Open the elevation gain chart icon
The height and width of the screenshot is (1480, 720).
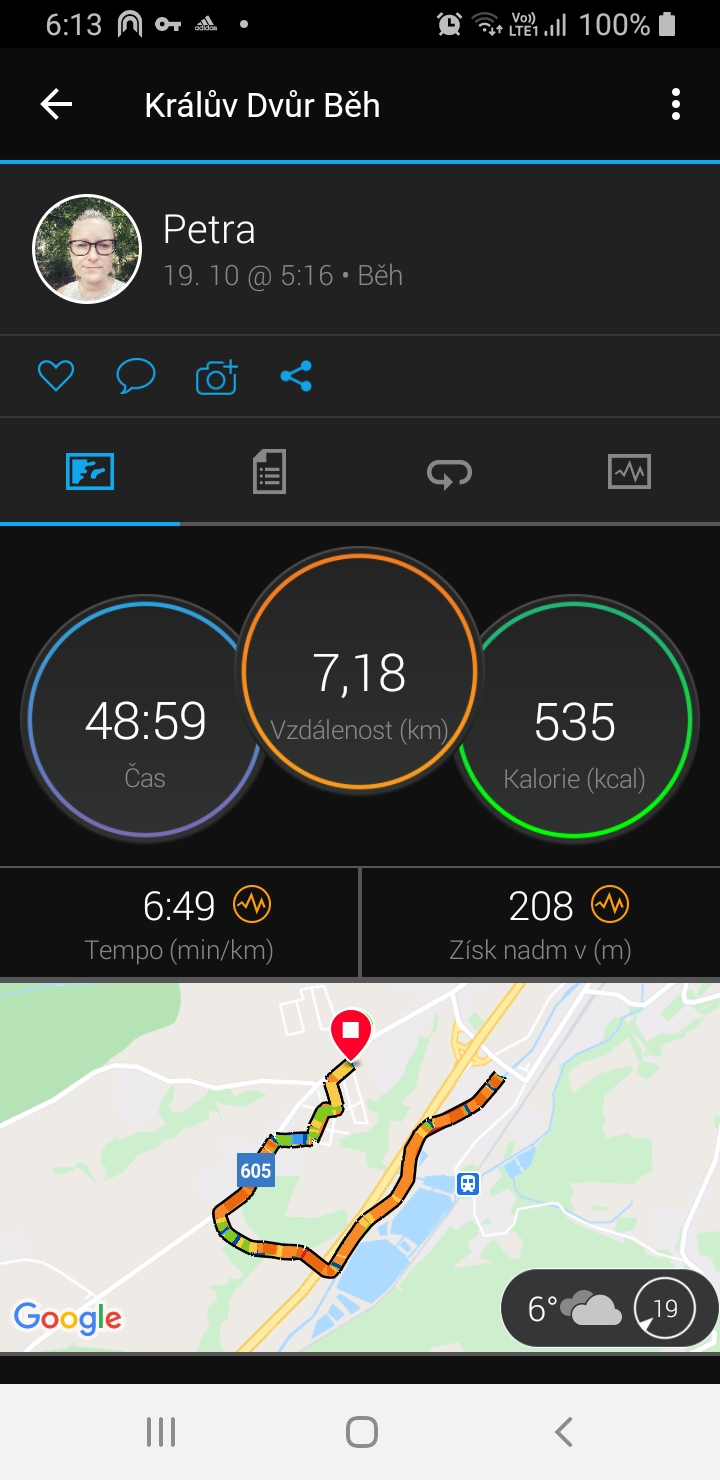pos(609,905)
